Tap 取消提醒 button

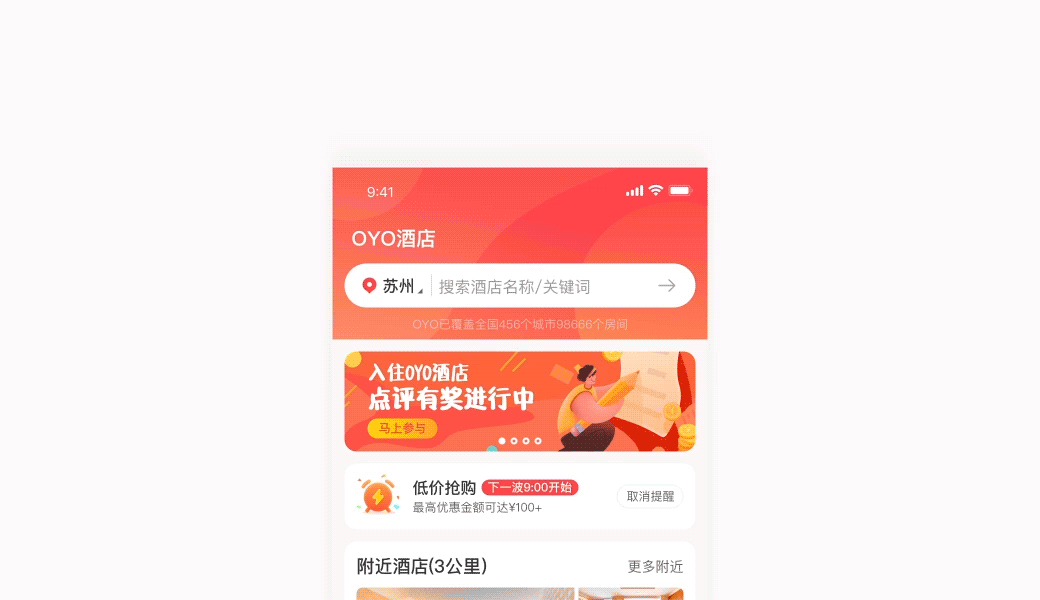click(650, 497)
